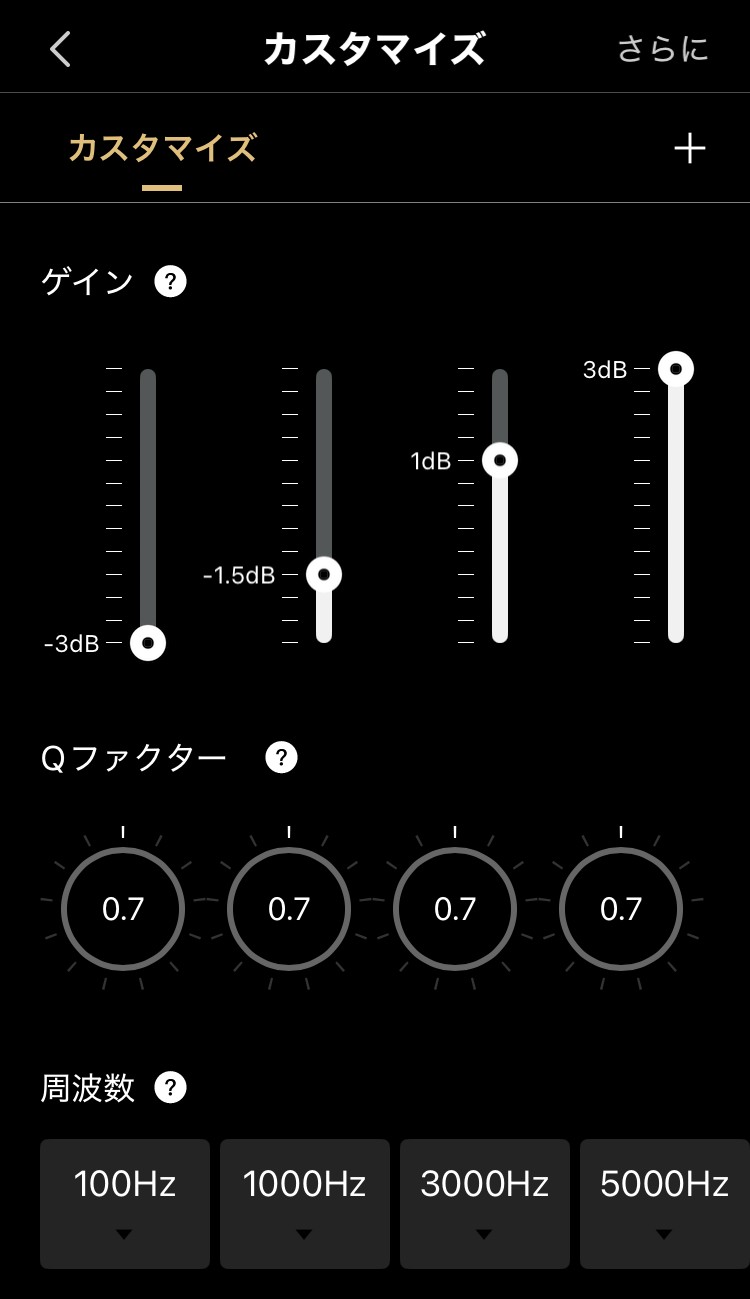Tap the 1dB gain slider handle
The width and height of the screenshot is (750, 1299).
499,460
